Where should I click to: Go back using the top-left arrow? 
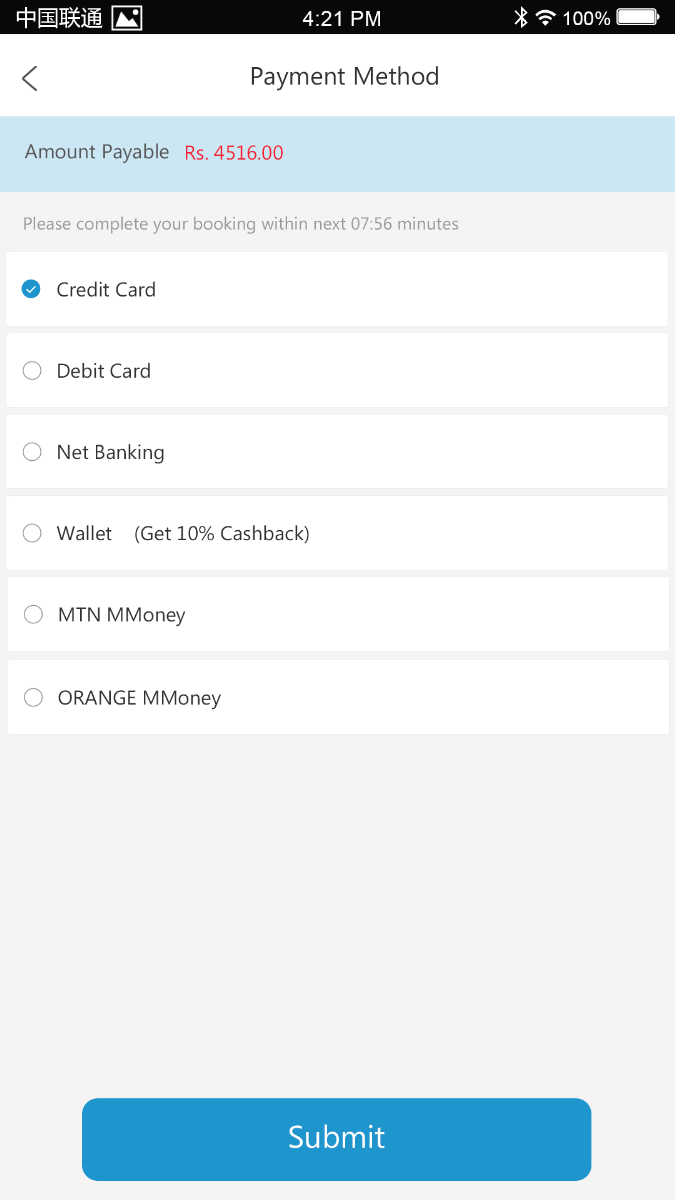coord(30,78)
